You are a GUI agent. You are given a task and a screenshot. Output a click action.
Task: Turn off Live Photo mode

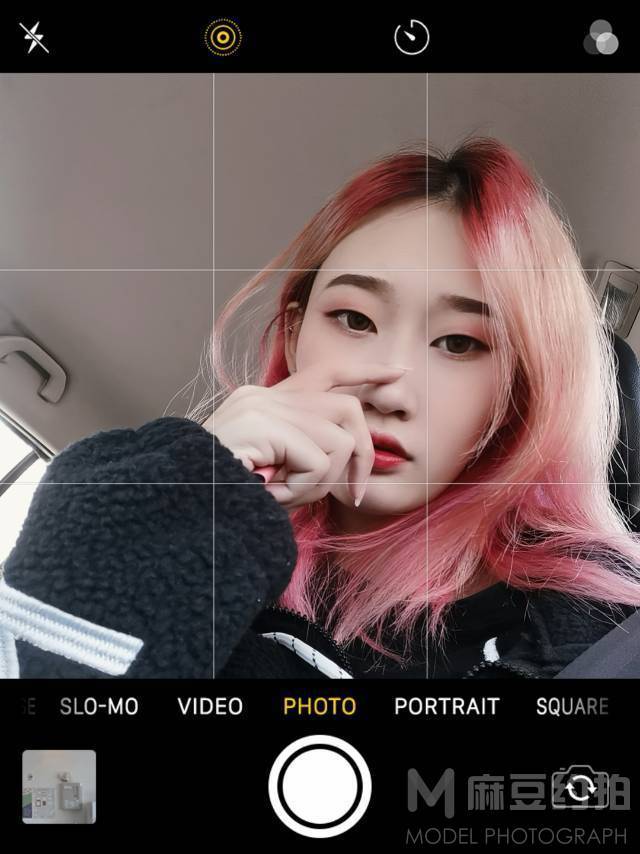[x=223, y=38]
